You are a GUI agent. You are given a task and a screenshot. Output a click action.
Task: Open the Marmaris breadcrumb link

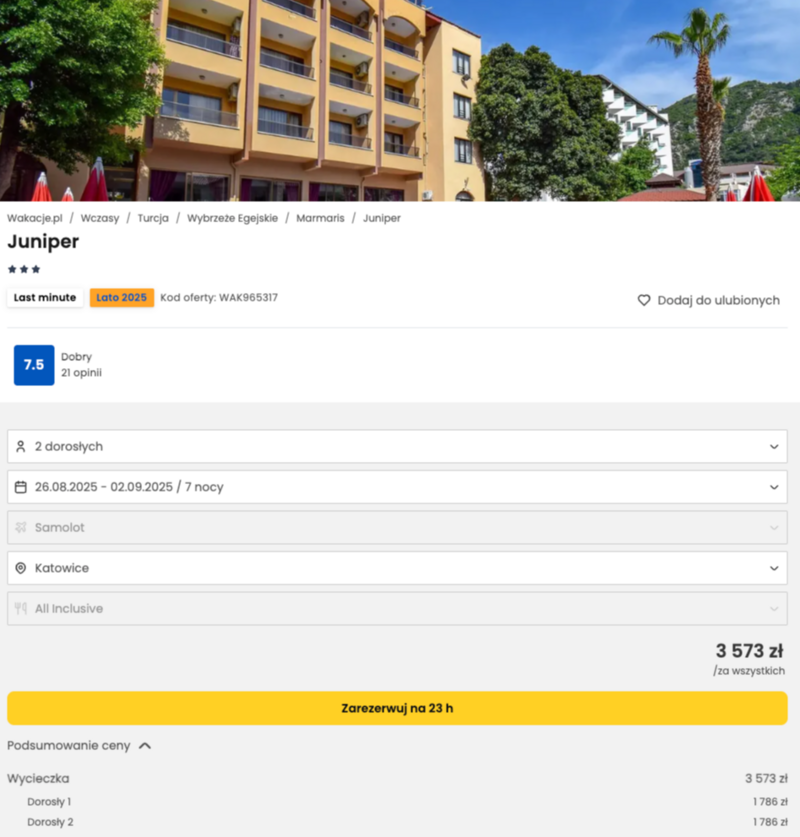(319, 218)
